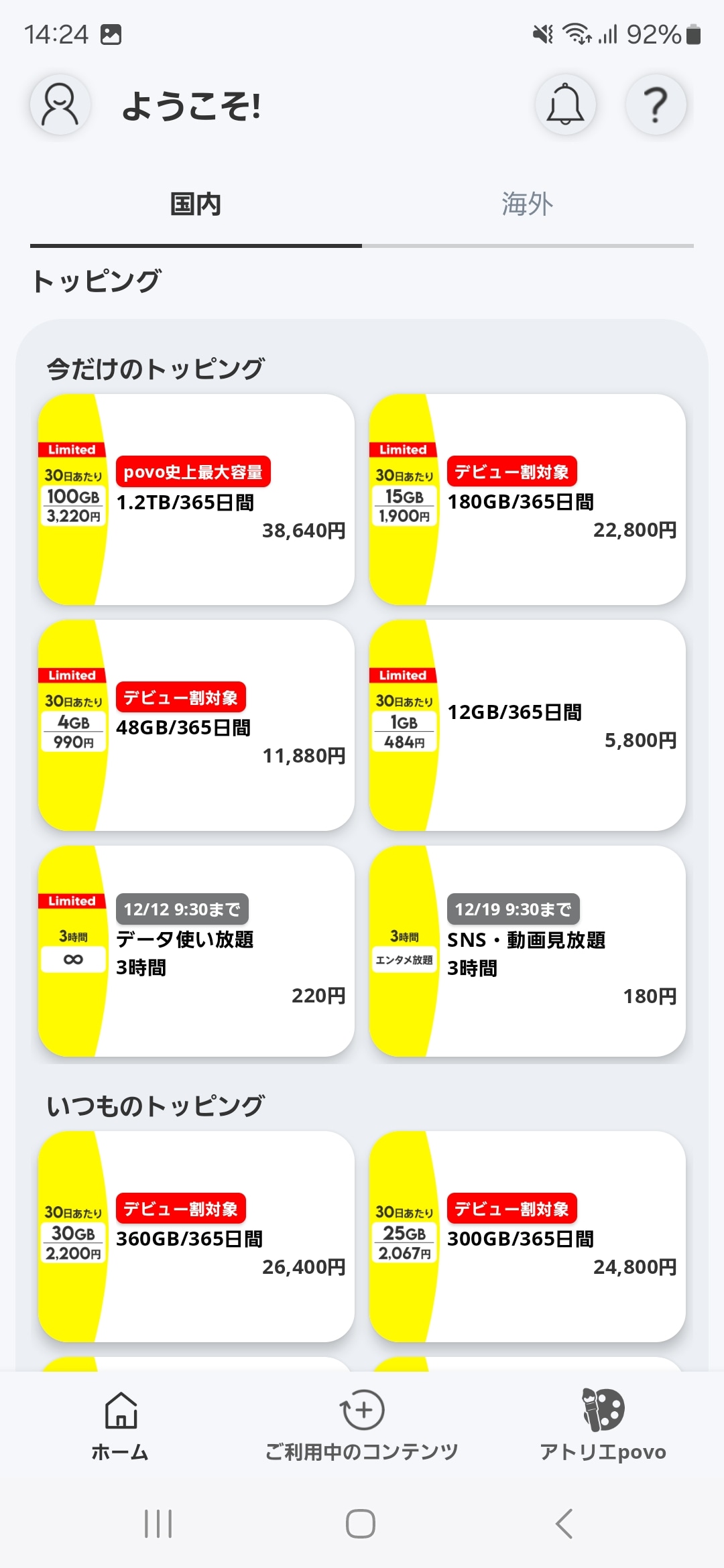
Task: Select the 300GB/365日間 plan
Action: (527, 1236)
